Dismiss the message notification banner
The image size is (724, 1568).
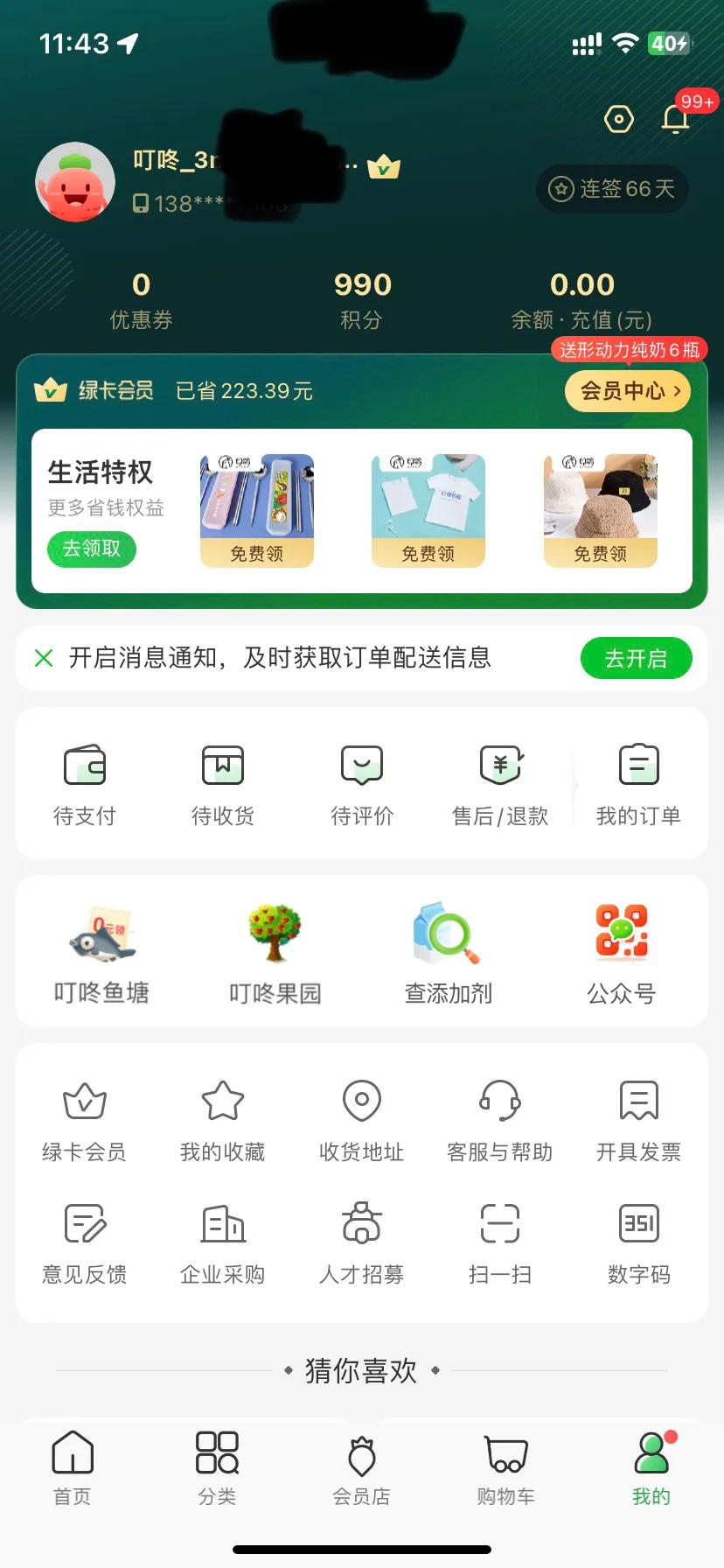tap(43, 657)
